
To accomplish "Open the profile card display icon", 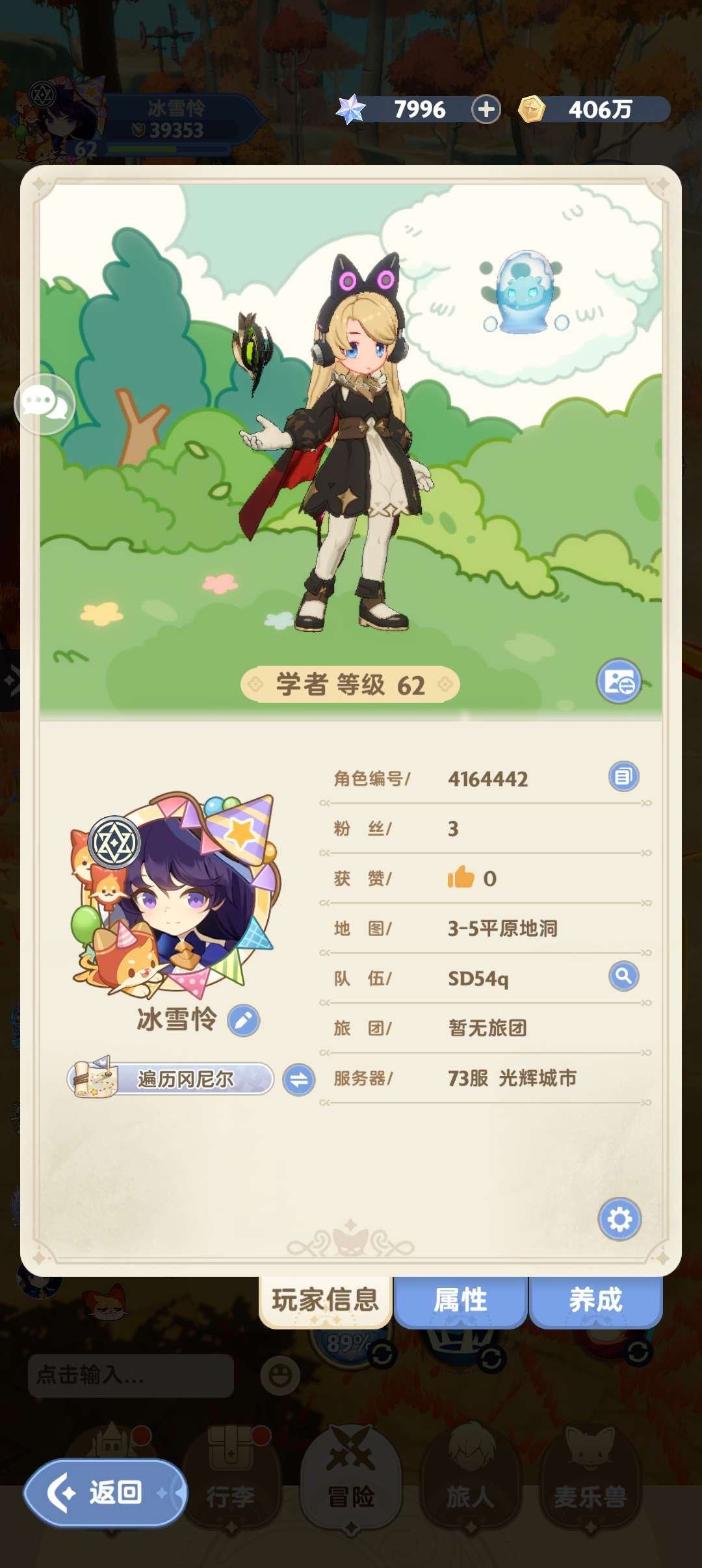I will (x=619, y=682).
